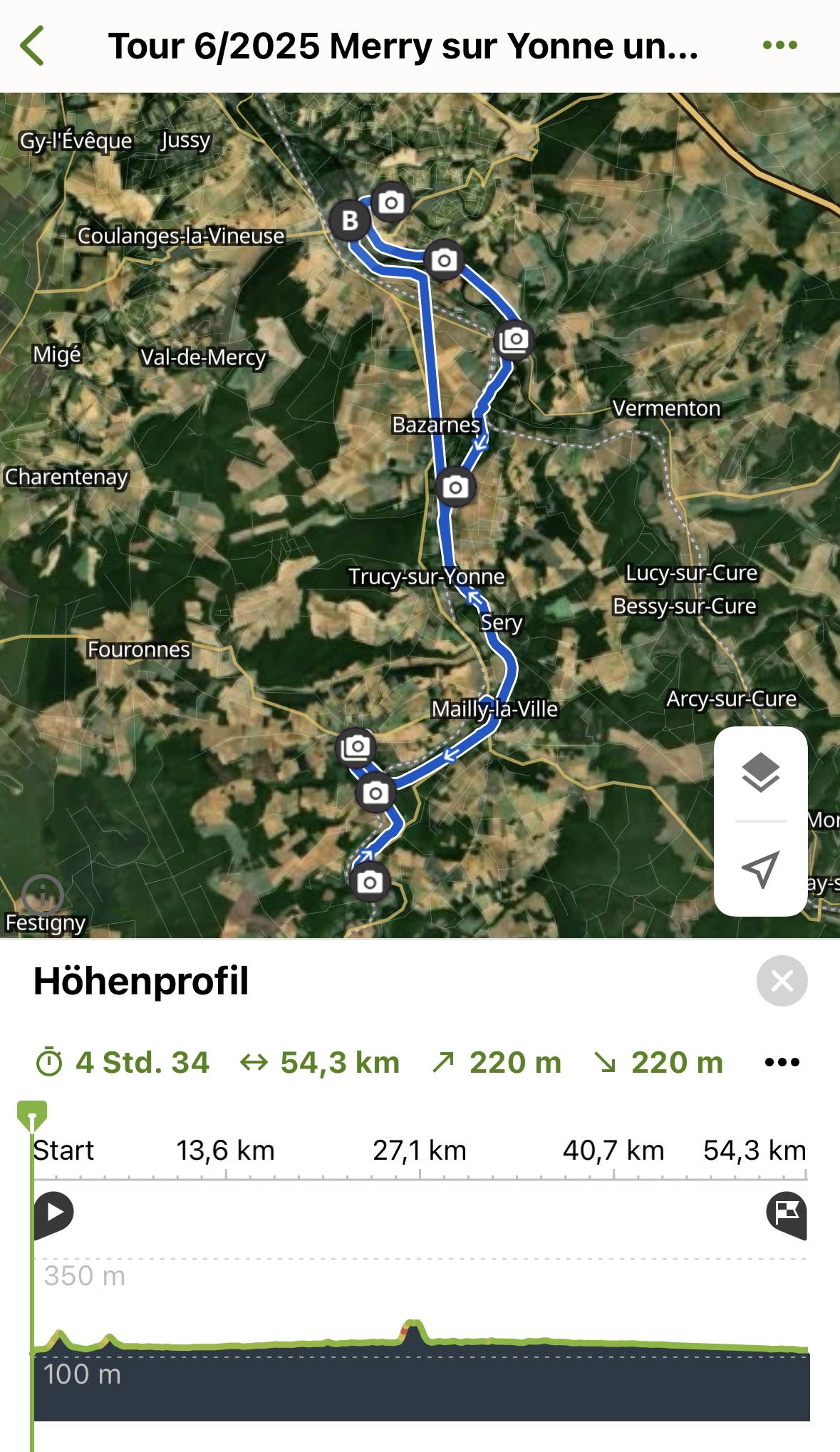This screenshot has width=840, height=1452.
Task: Go back using the green arrow
Action: pyautogui.click(x=33, y=46)
